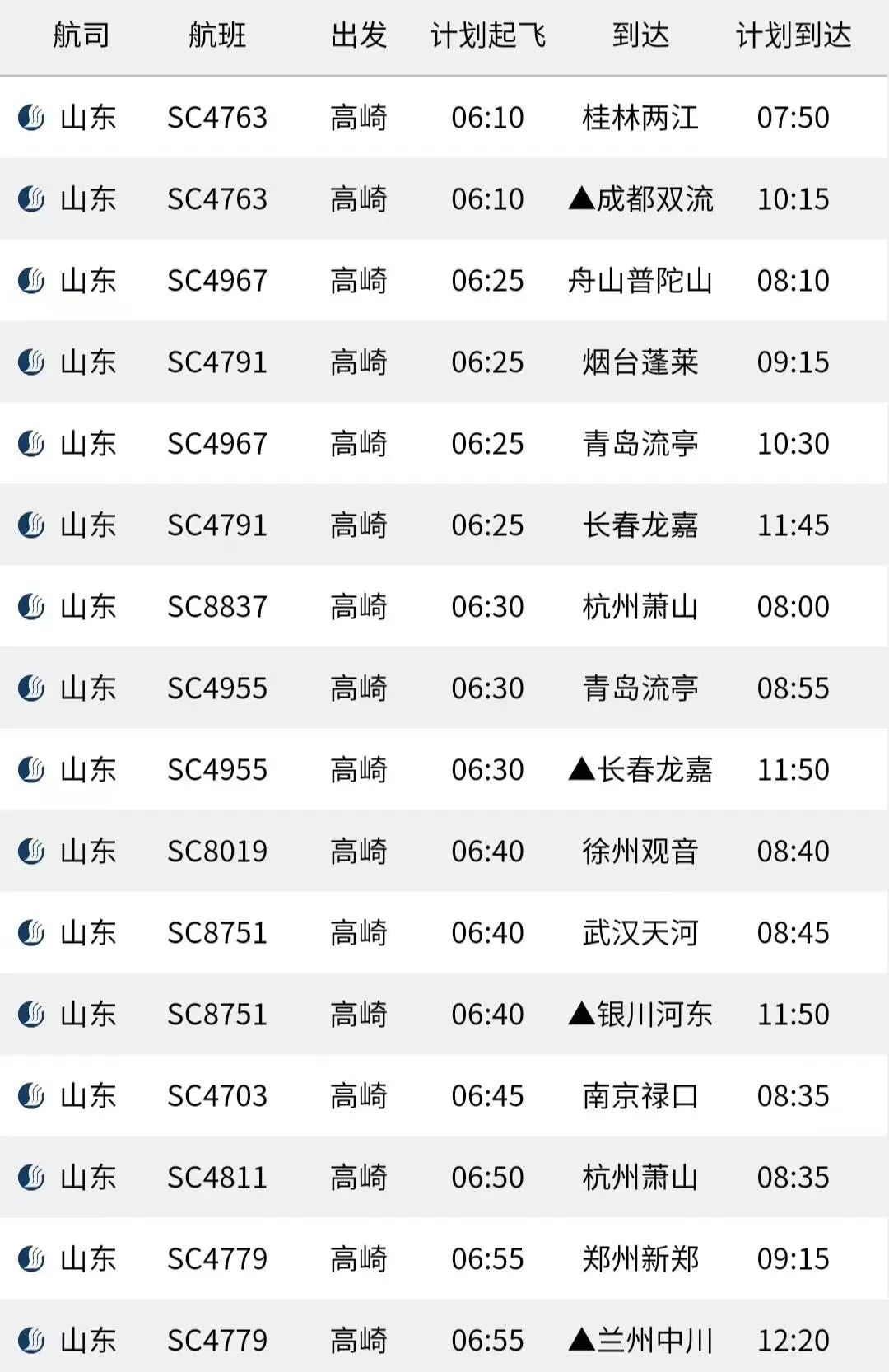
Task: Select the 航司 column header
Action: coord(82,36)
